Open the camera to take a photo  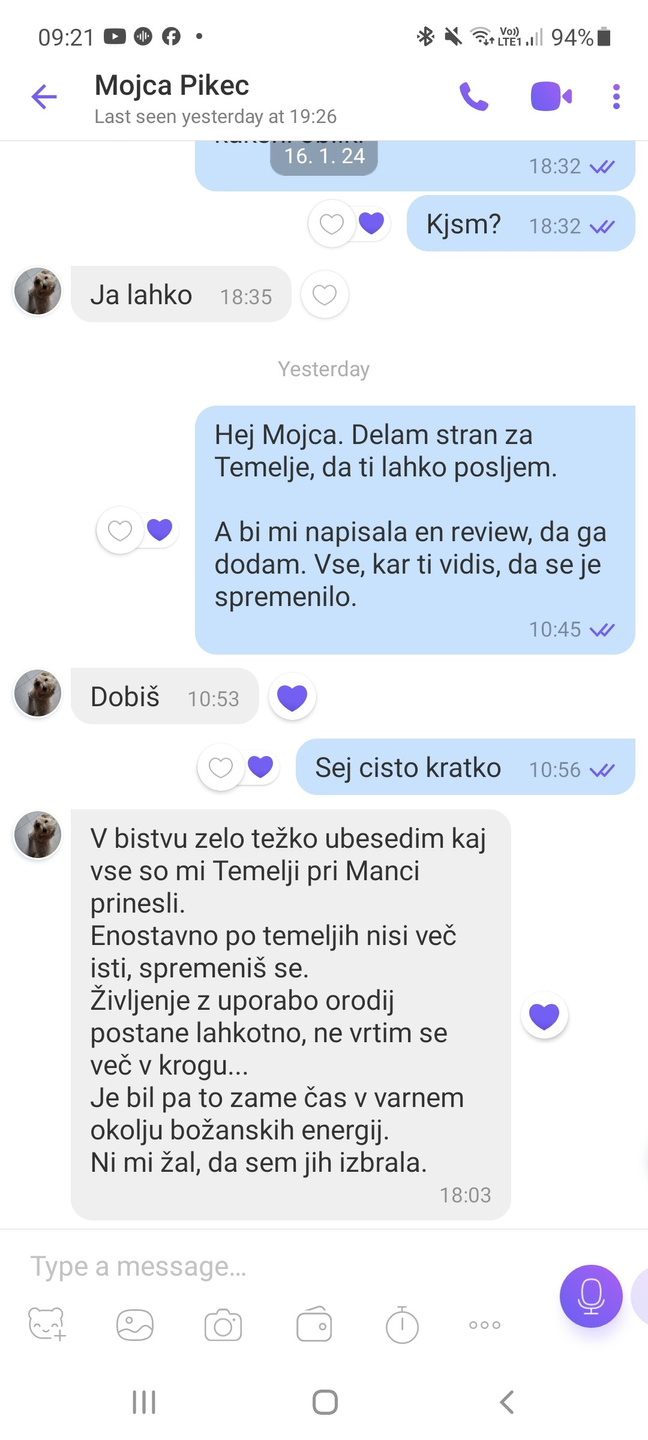[223, 1325]
